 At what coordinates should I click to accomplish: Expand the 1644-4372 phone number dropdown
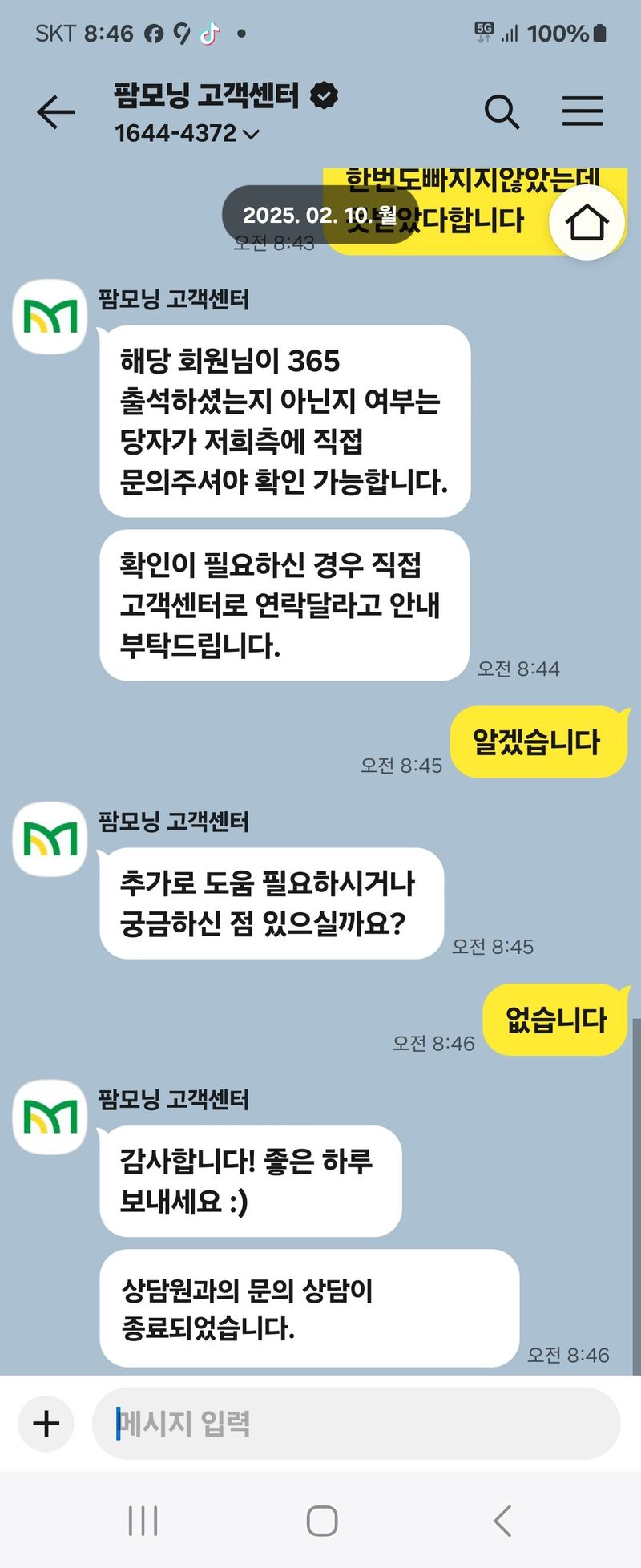tap(187, 134)
